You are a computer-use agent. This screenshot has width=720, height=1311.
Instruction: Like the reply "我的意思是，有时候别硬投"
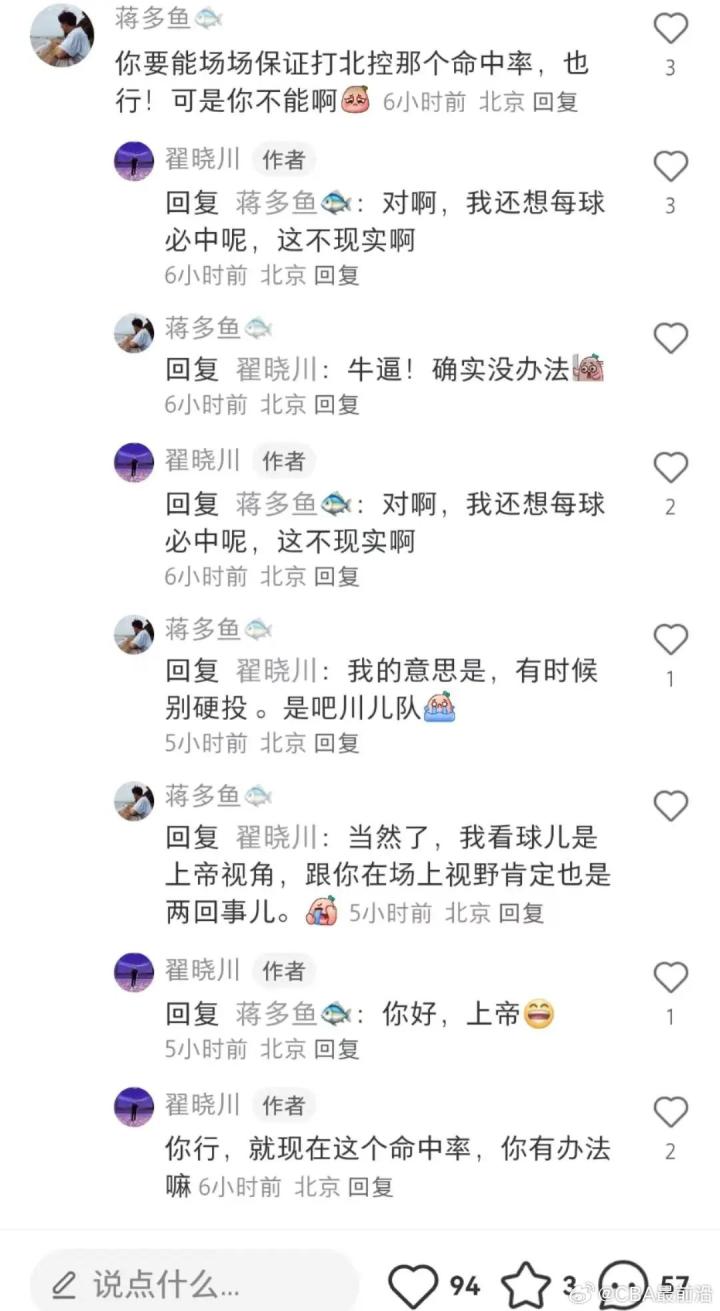point(670,639)
